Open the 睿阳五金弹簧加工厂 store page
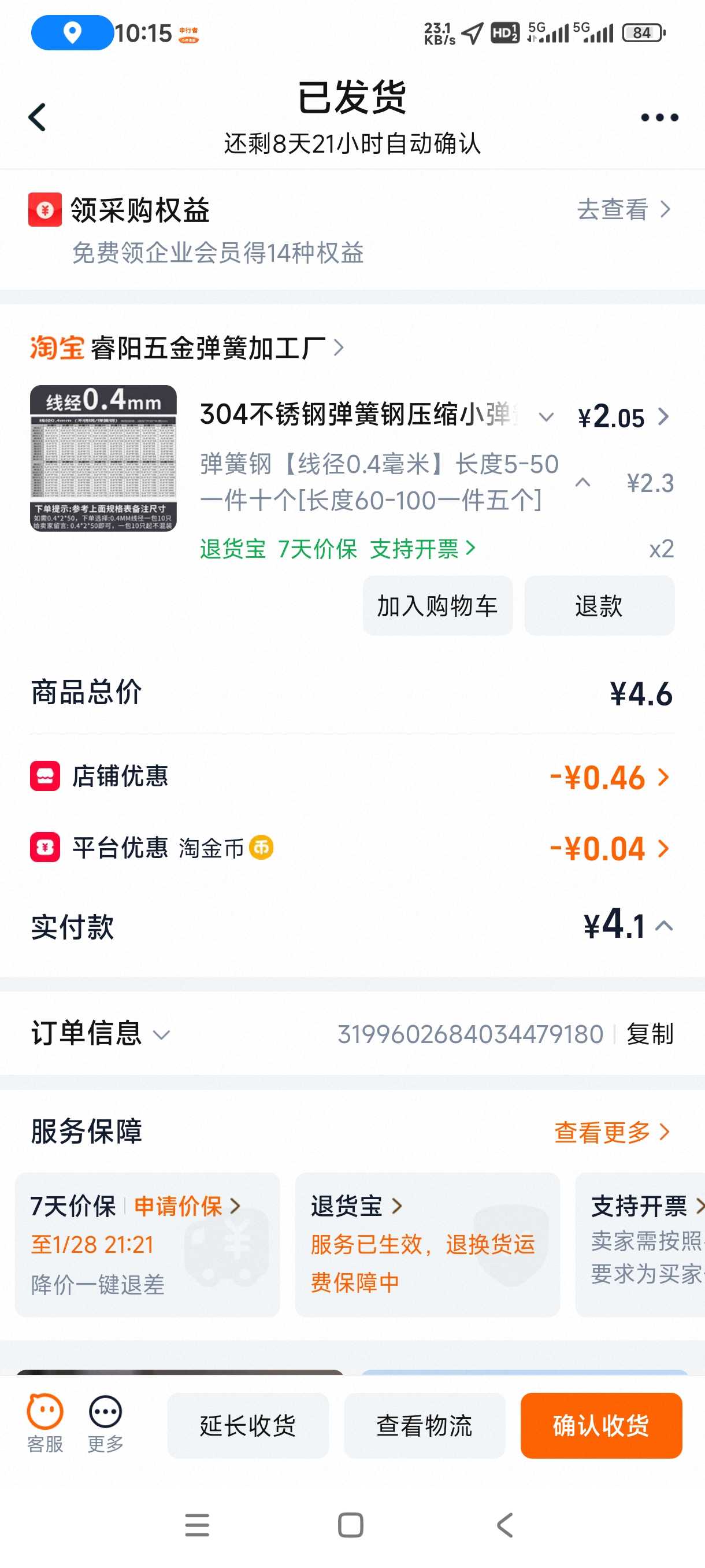The image size is (705, 1568). click(207, 348)
